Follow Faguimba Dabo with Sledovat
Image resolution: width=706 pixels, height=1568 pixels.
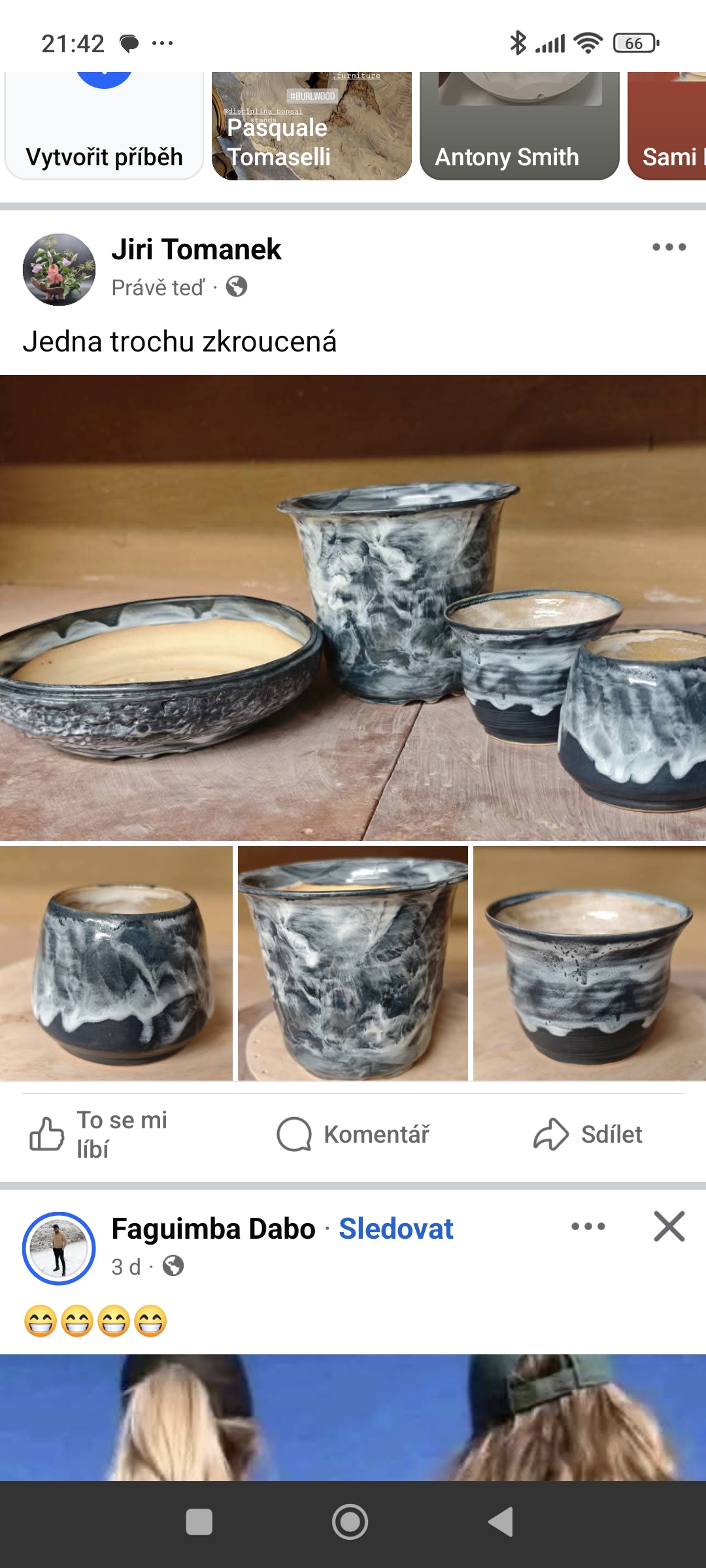pyautogui.click(x=395, y=1229)
